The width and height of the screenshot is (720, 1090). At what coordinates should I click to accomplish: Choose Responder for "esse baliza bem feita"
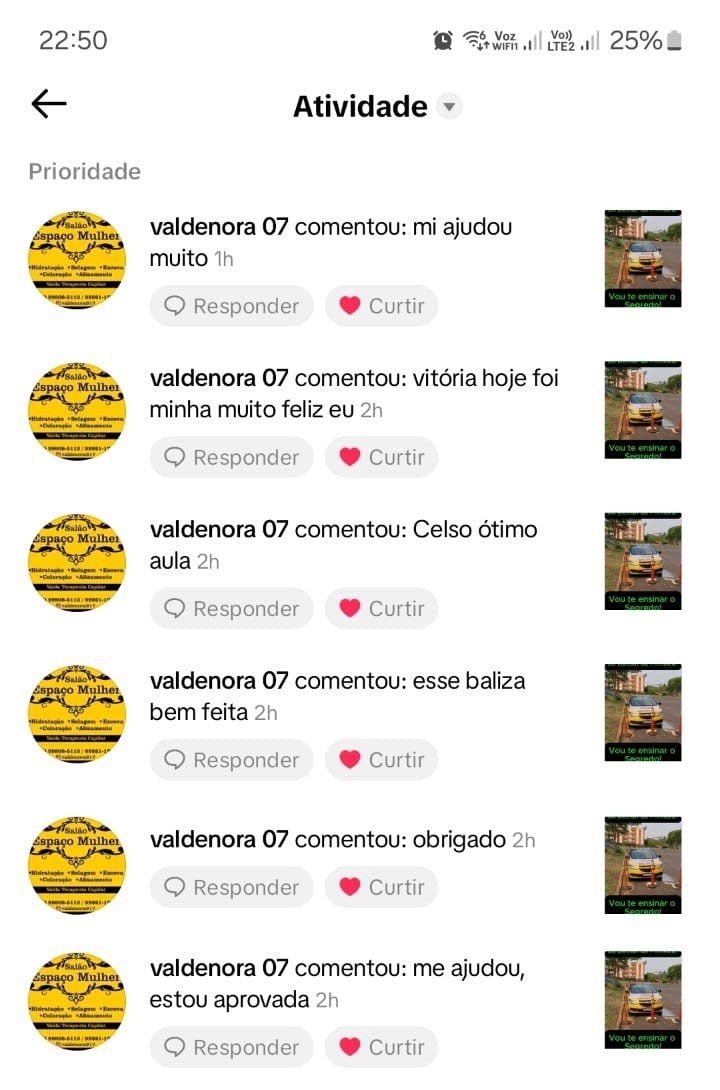(232, 760)
